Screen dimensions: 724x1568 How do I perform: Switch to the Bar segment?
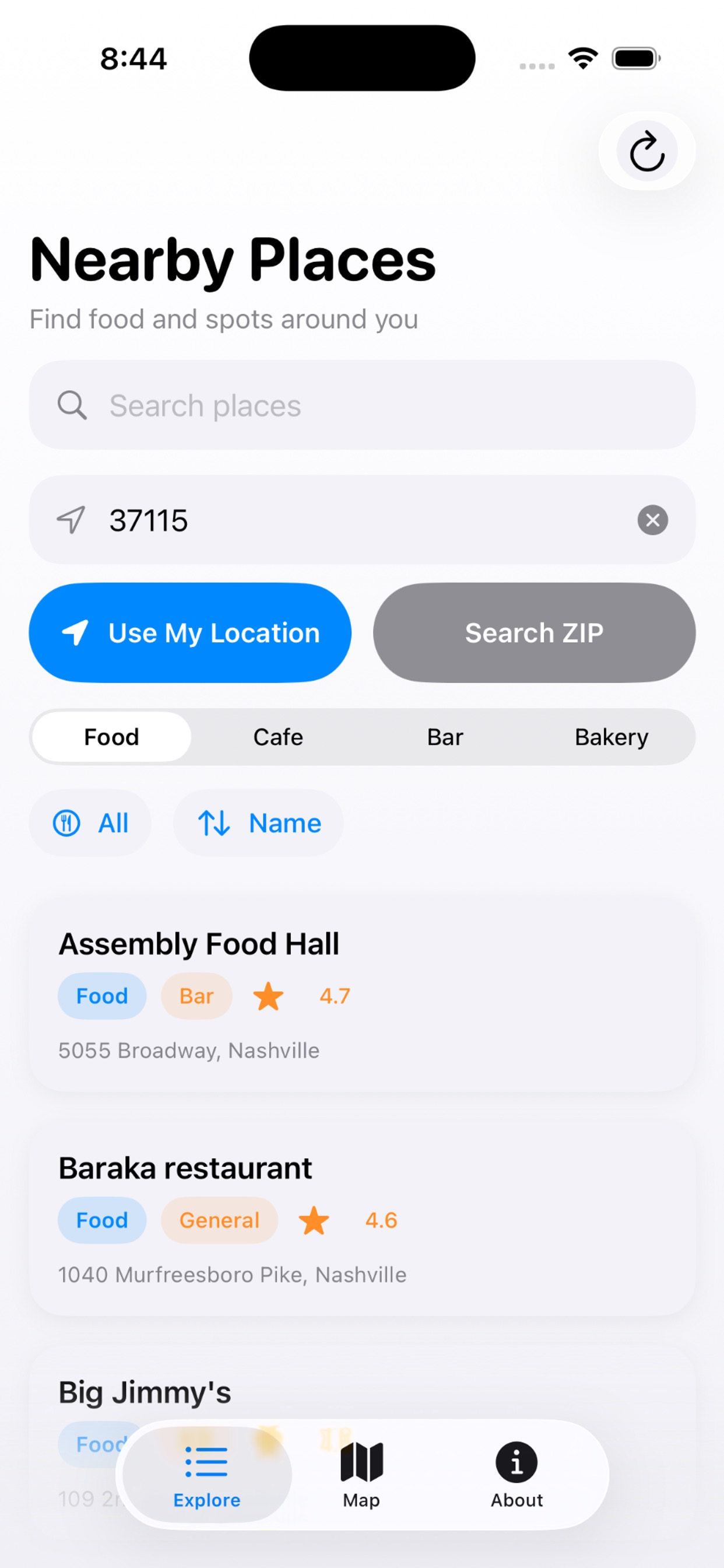[x=445, y=737]
